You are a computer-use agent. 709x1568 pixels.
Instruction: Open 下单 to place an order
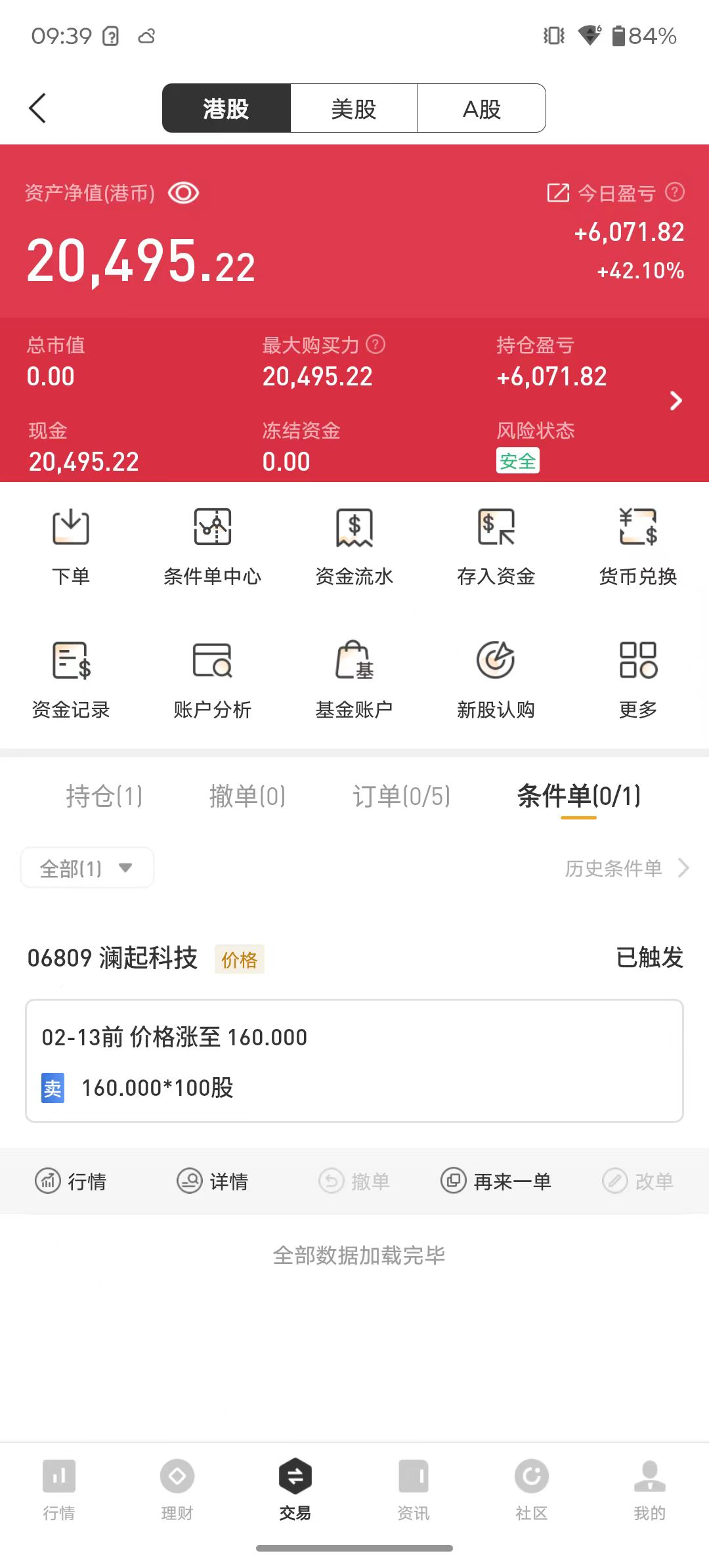(x=71, y=545)
